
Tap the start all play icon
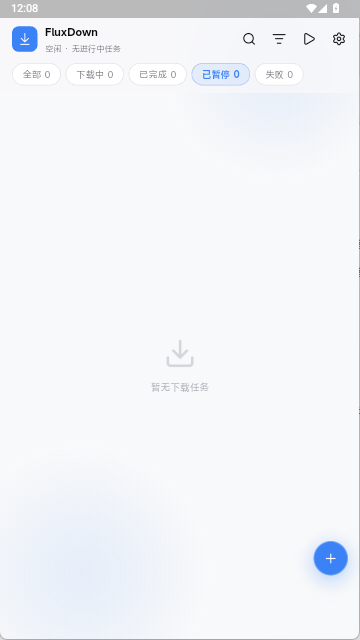[x=309, y=39]
